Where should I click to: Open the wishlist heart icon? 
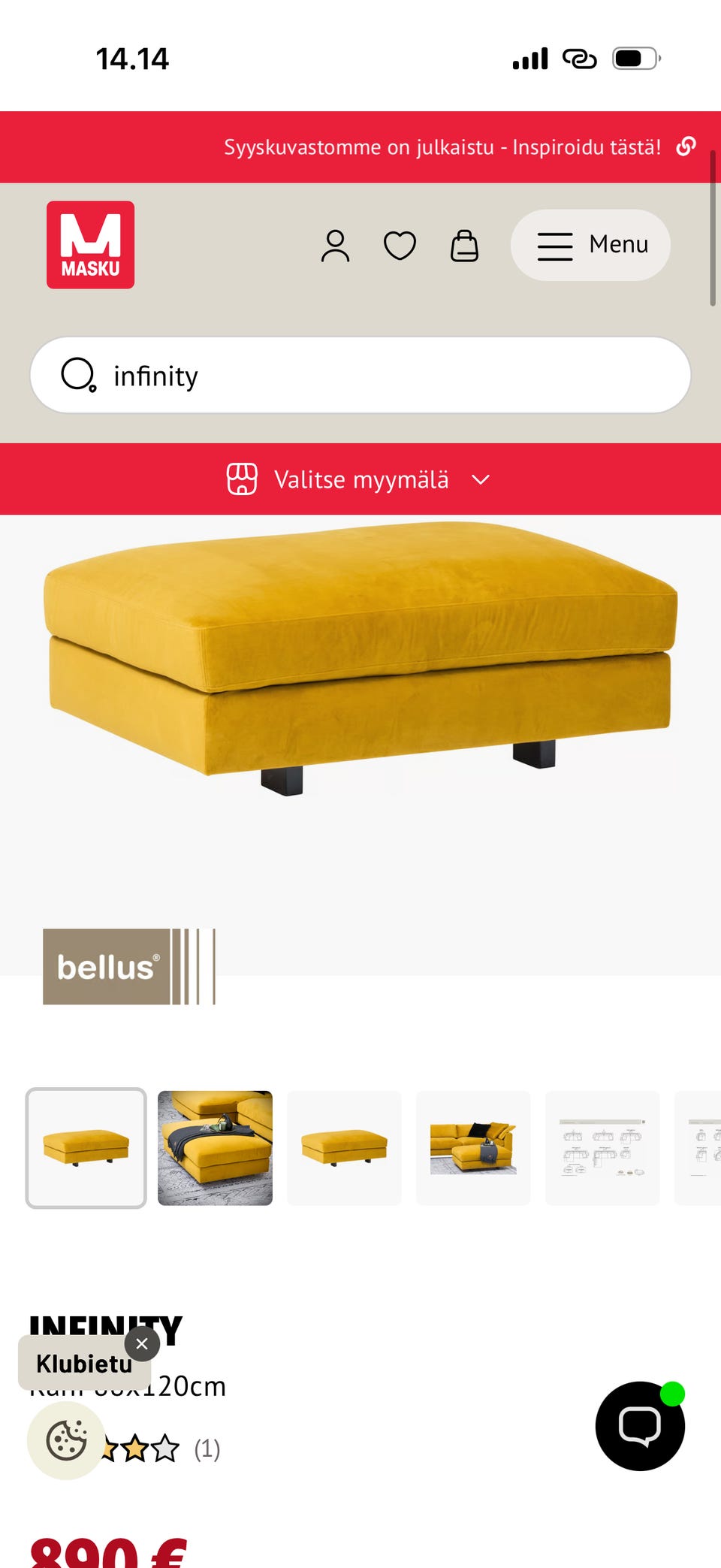point(400,246)
